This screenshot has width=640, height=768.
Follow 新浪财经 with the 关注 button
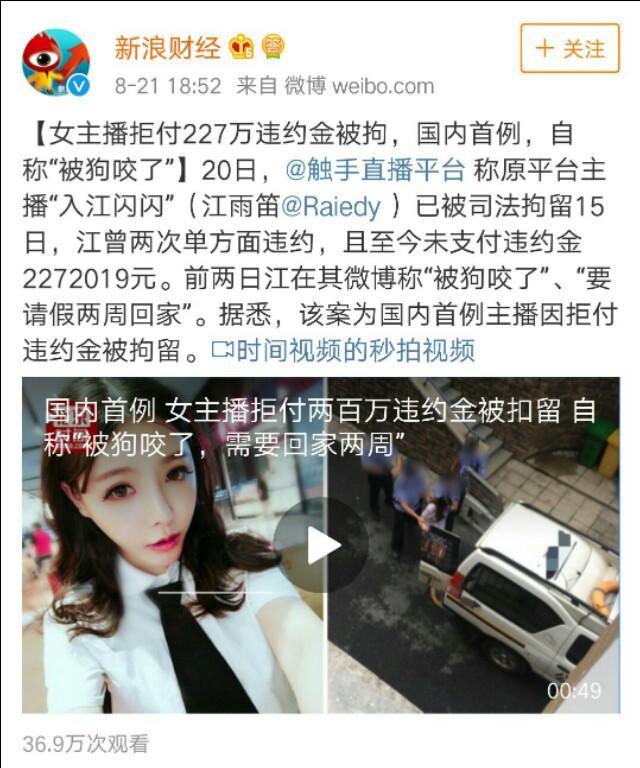(x=570, y=49)
